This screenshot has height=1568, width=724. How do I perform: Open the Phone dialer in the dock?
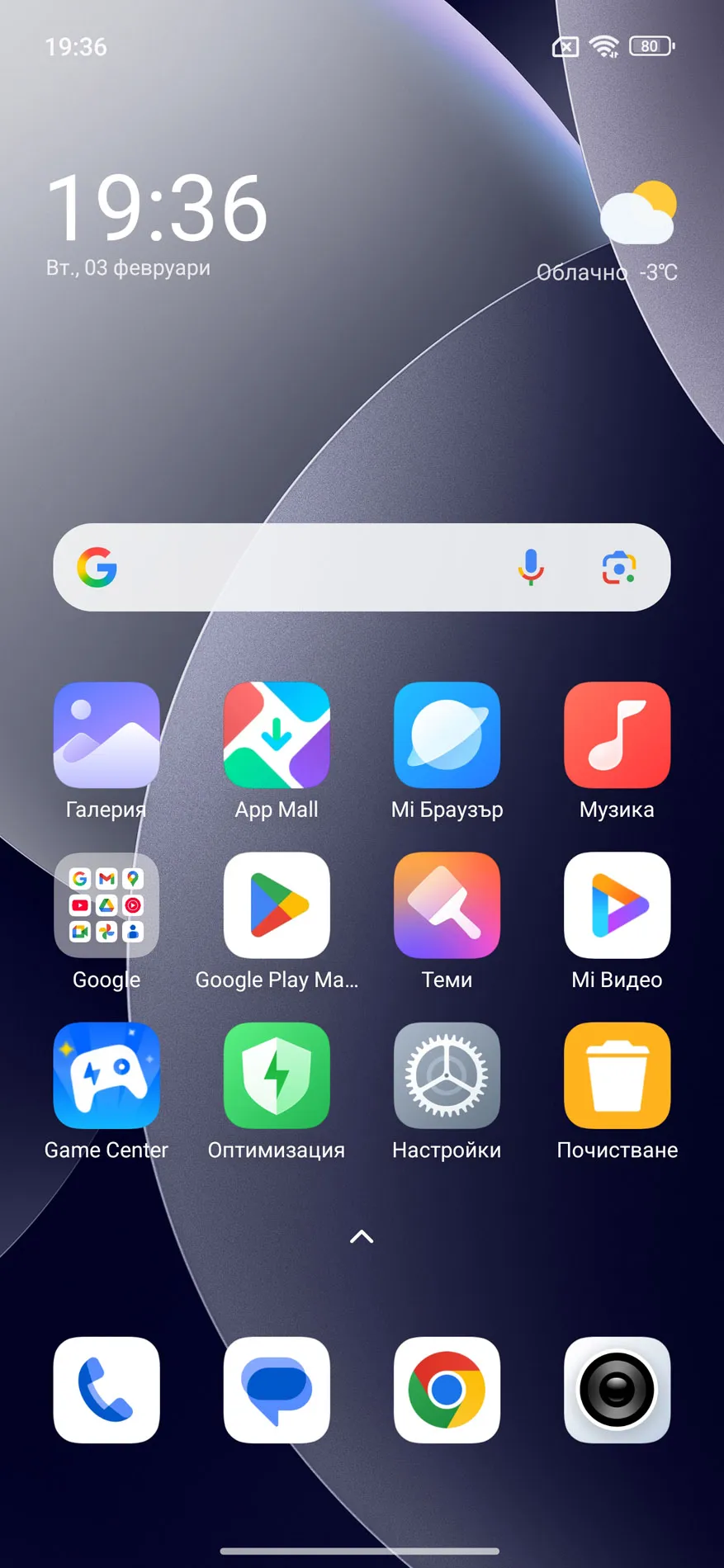click(106, 1391)
